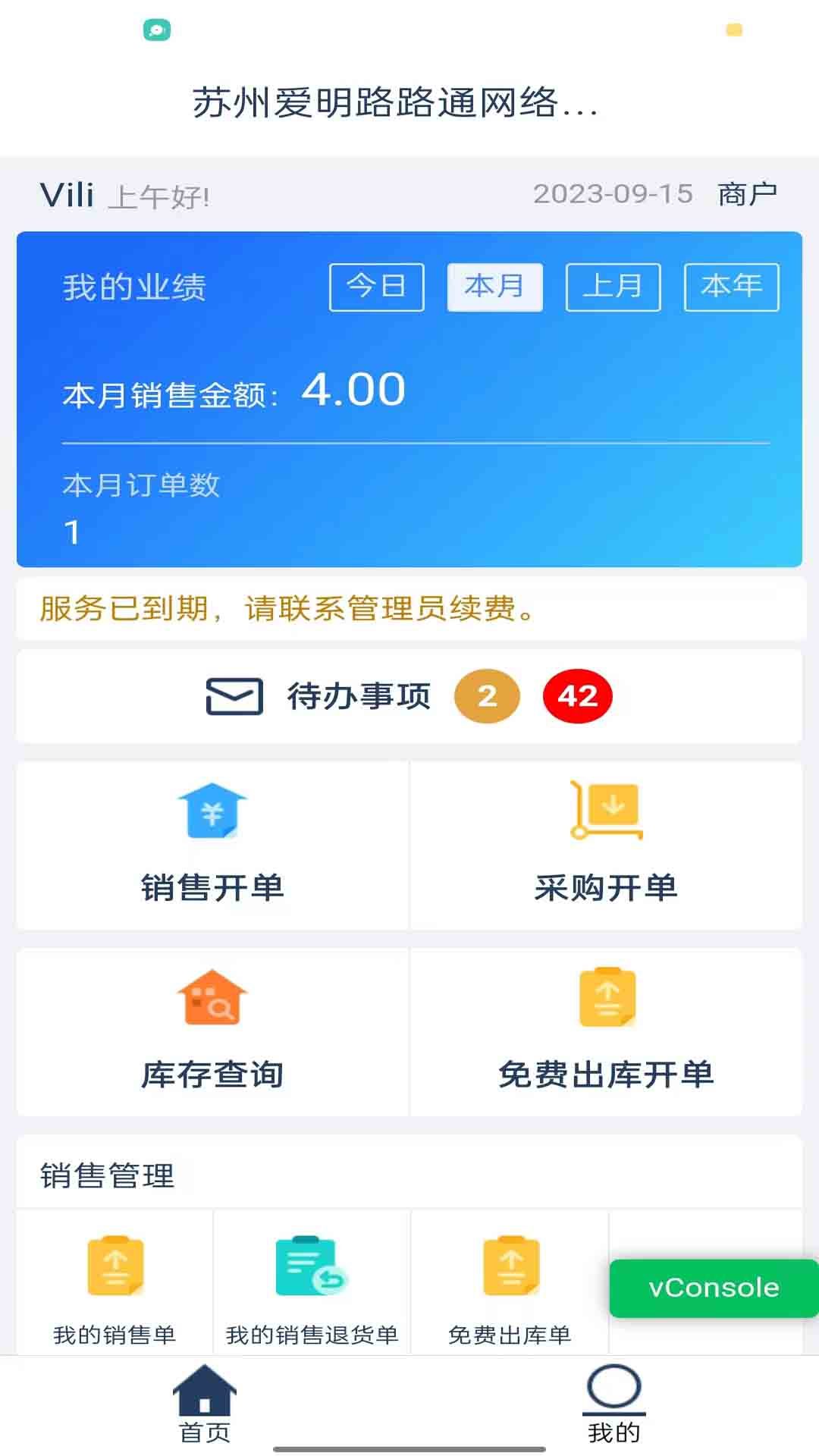The image size is (819, 1456).
Task: Click the red 42 notification badge
Action: point(577,696)
